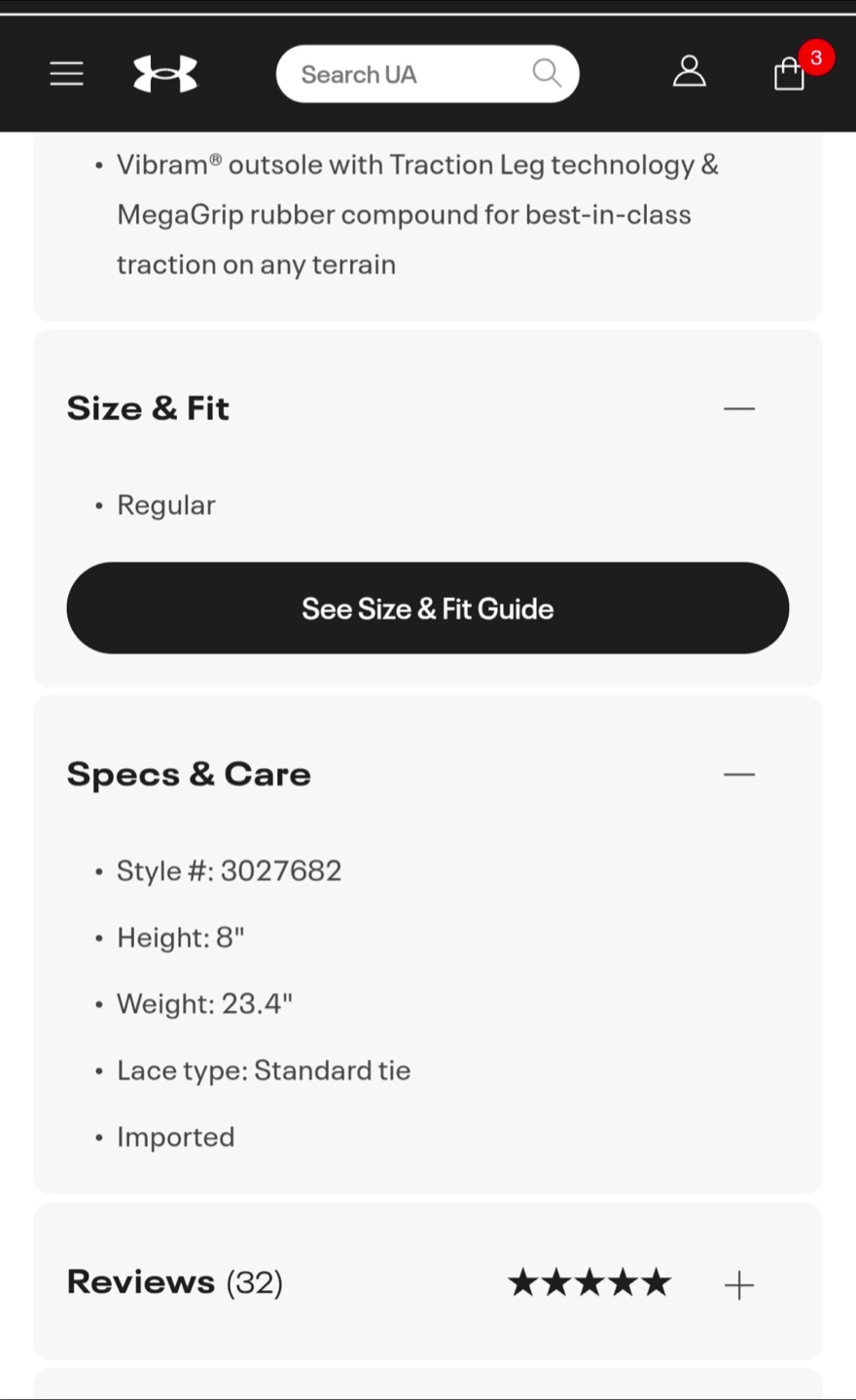Screen dimensions: 856x1400
Task: Go to Under Armour home via logo
Action: click(x=165, y=74)
